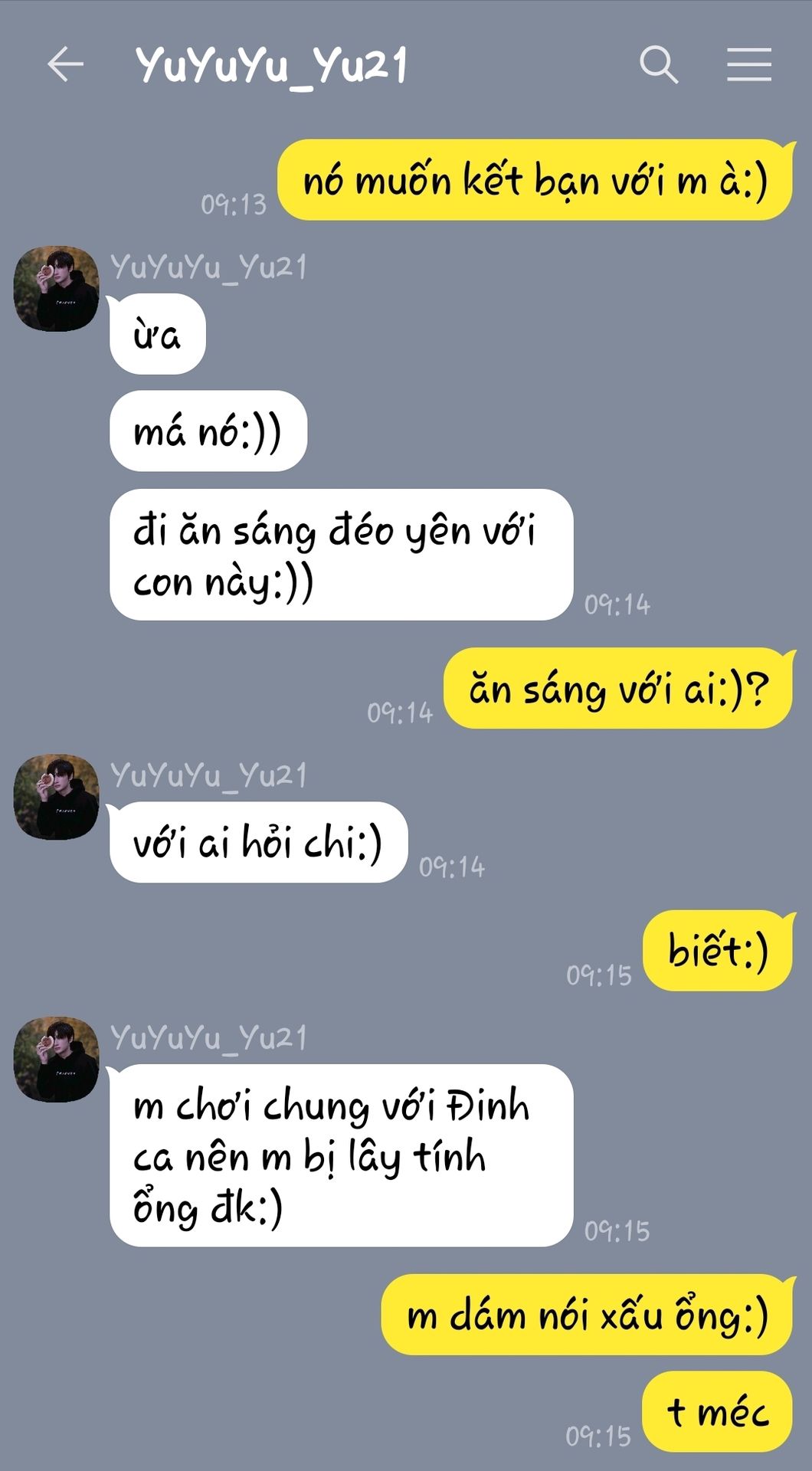View profile picture next to "với ai hỏi chi:)"
Image resolution: width=812 pixels, height=1471 pixels.
(x=57, y=797)
